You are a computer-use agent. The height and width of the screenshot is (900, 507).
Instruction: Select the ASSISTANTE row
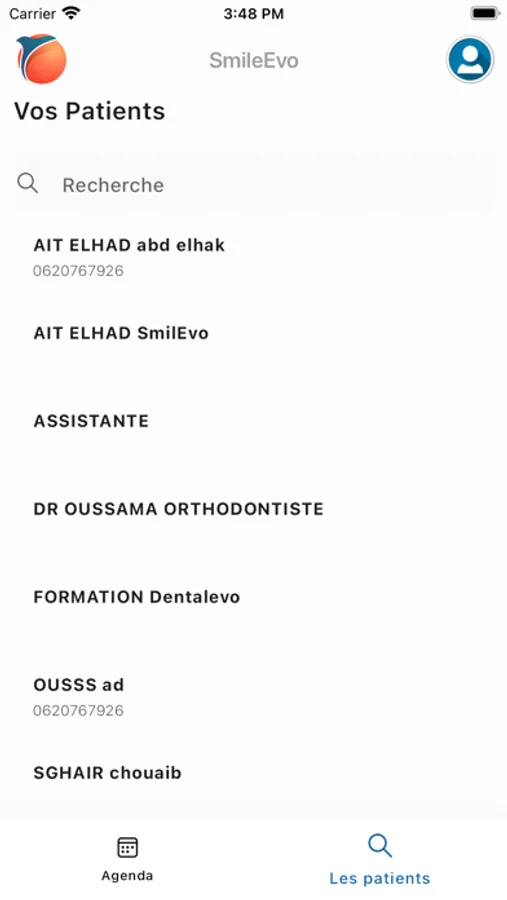[x=254, y=421]
